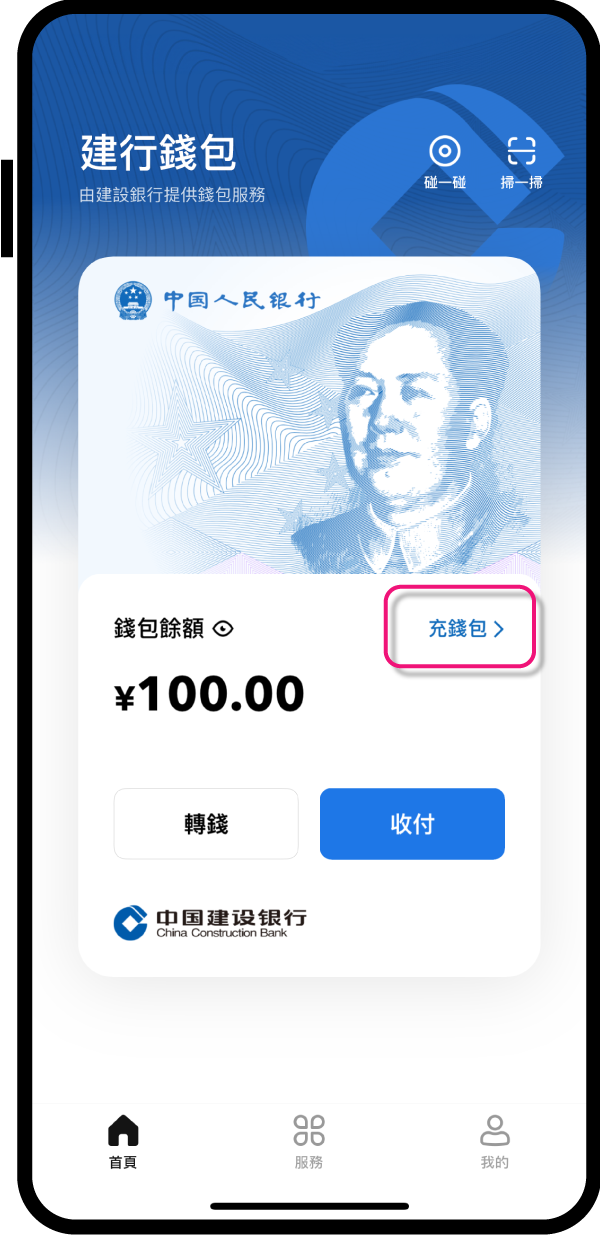
Task: Hide the wallet balance with the eye icon
Action: tap(224, 629)
